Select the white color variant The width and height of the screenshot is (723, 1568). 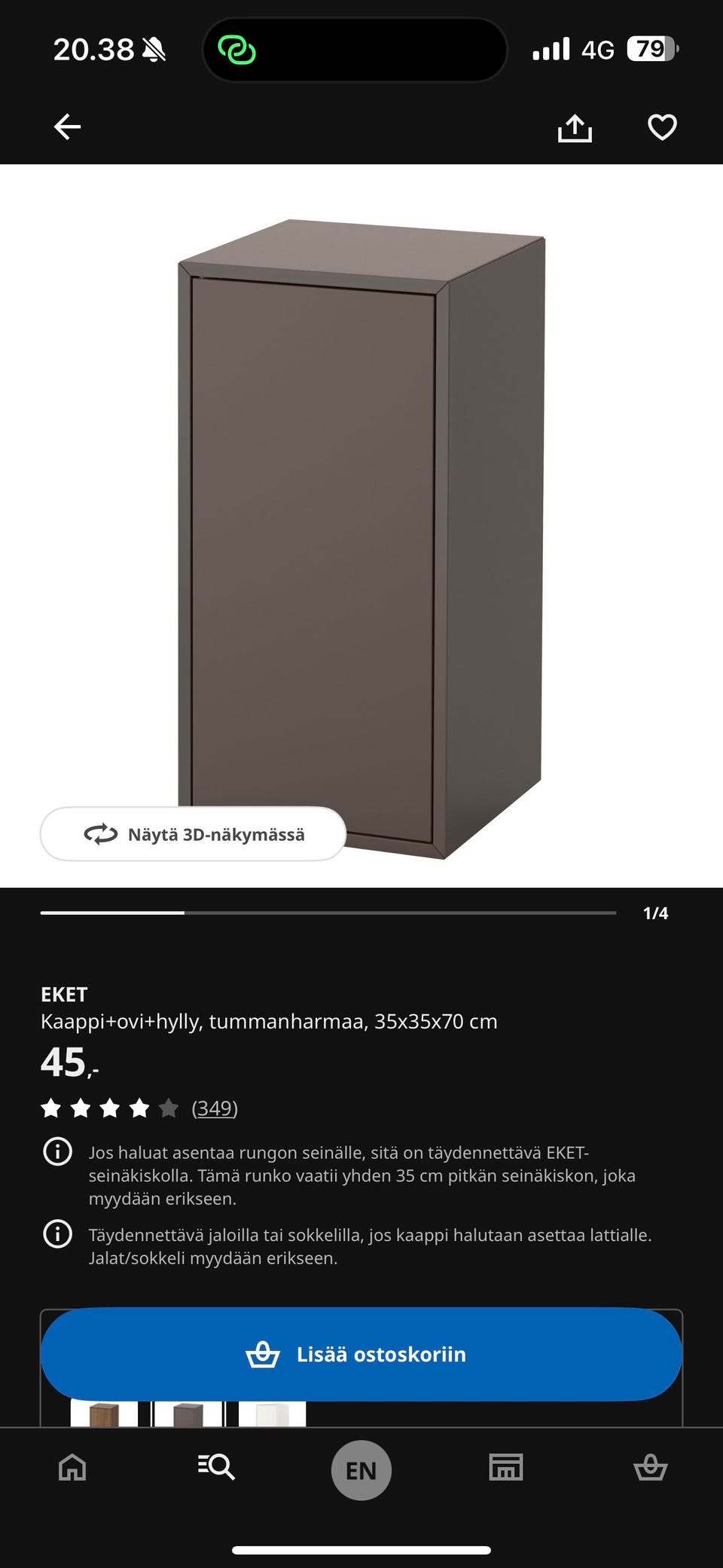pos(272,1414)
